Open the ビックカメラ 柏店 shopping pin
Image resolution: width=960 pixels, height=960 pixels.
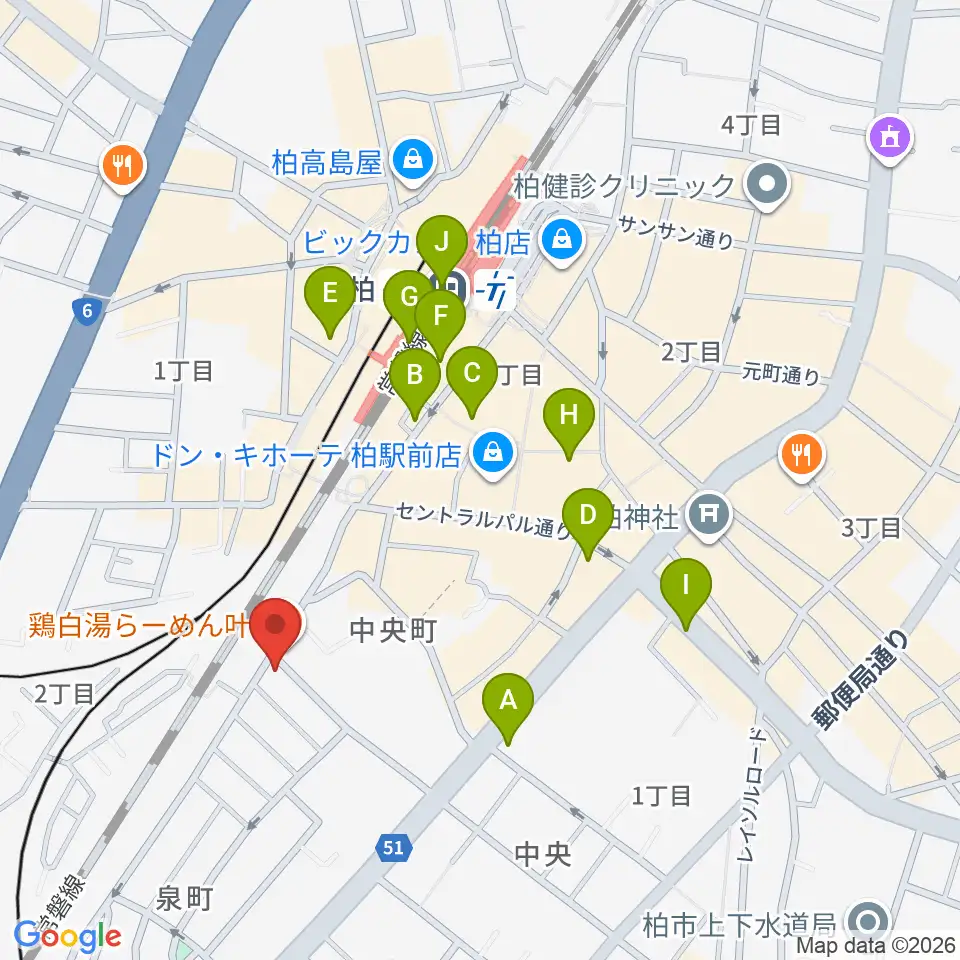(563, 242)
